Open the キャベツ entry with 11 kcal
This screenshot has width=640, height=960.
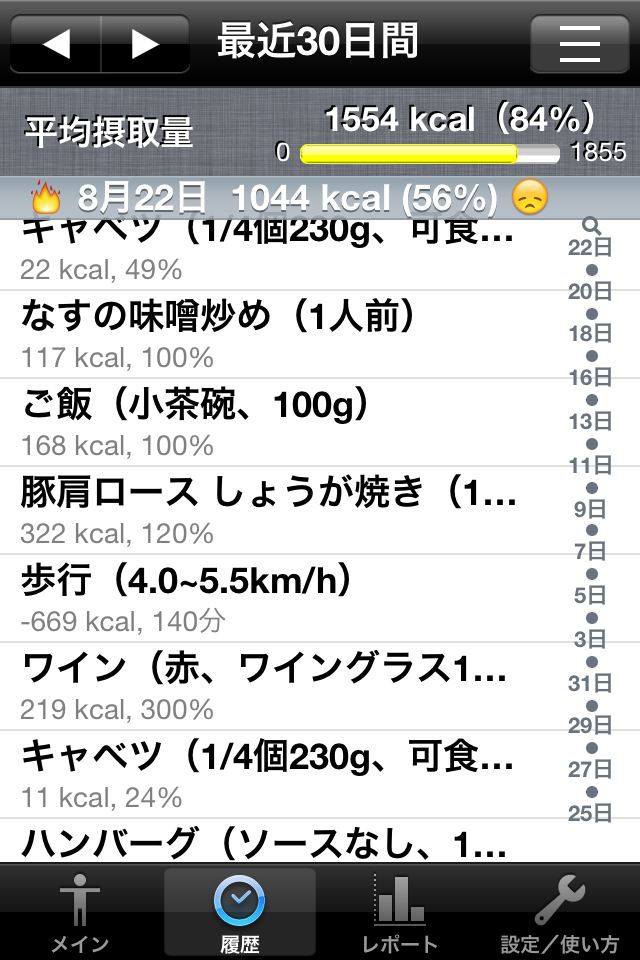pos(270,774)
